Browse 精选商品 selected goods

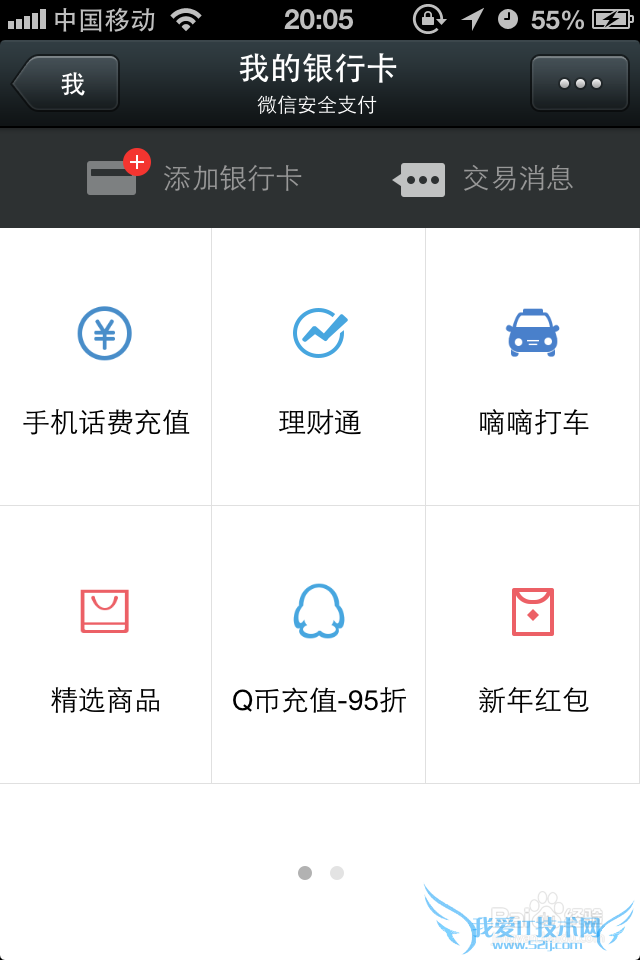(106, 645)
